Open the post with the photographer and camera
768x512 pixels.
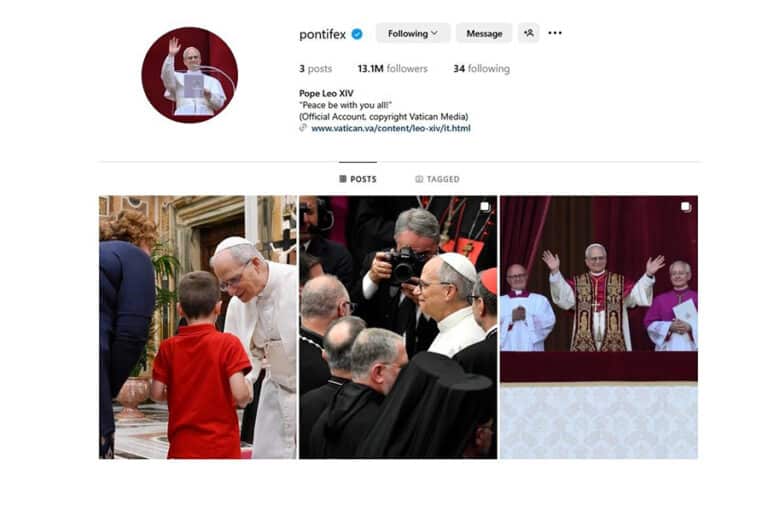(398, 327)
